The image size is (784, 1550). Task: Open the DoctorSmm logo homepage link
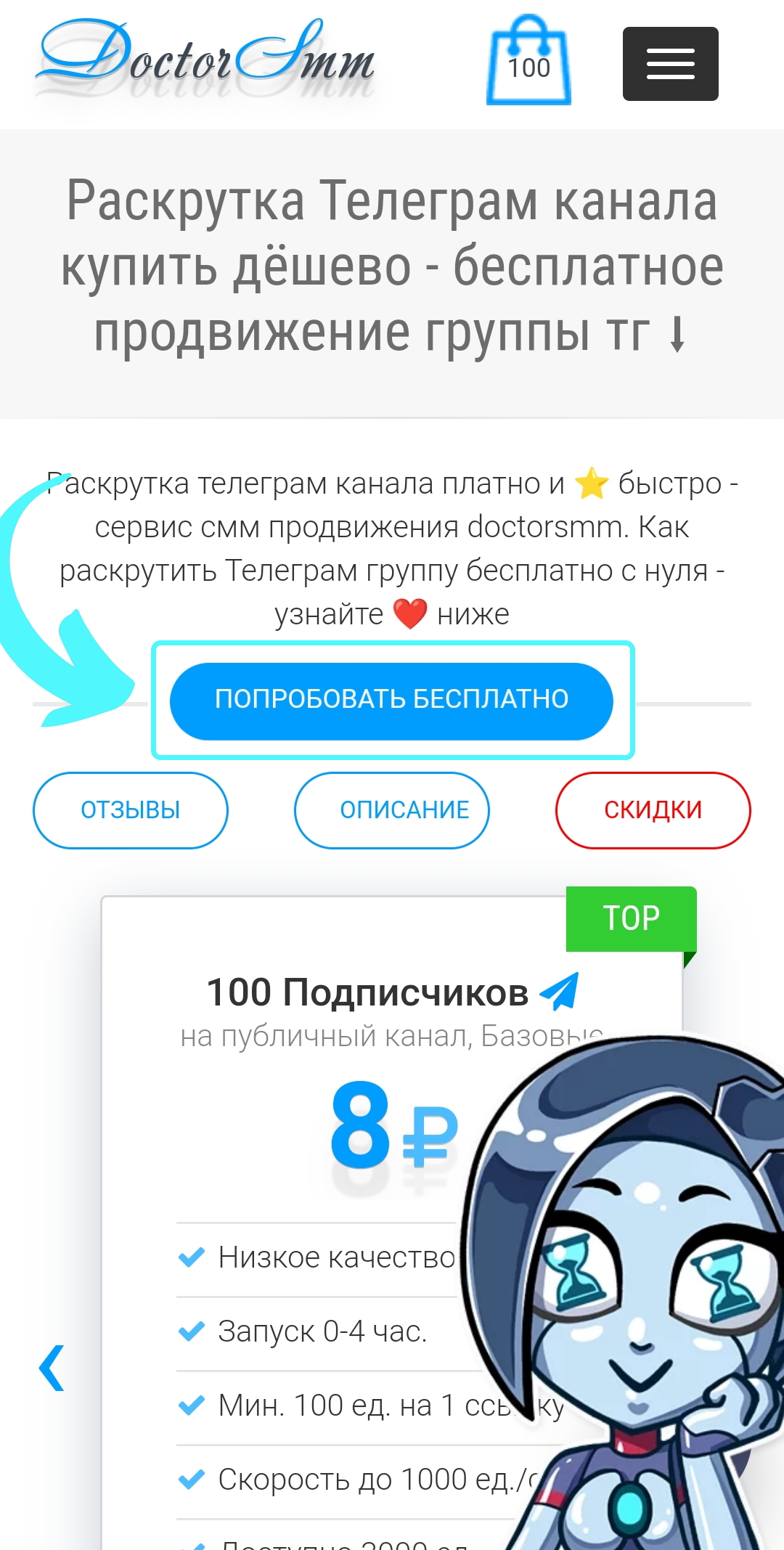(x=207, y=60)
